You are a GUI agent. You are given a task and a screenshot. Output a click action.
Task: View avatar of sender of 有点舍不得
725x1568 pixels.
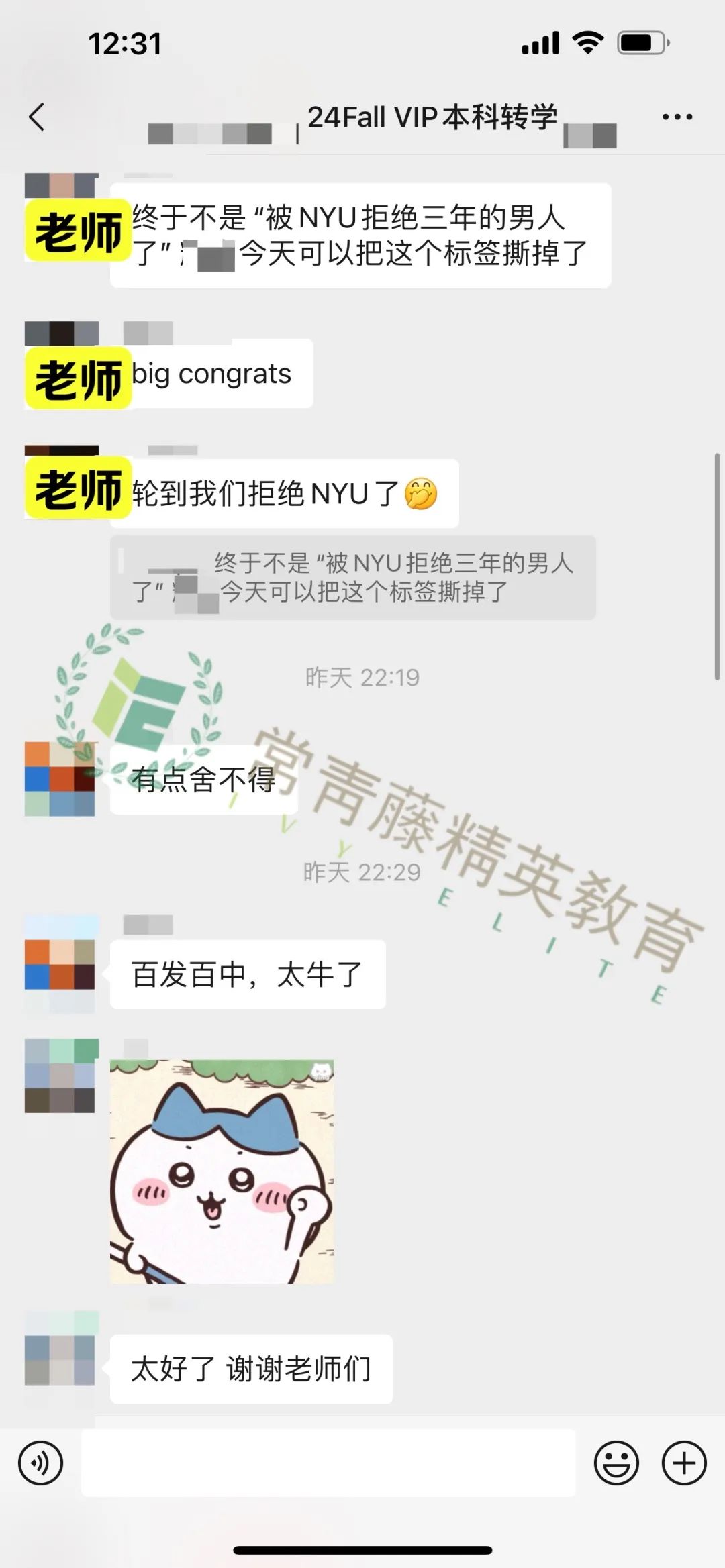(60, 779)
